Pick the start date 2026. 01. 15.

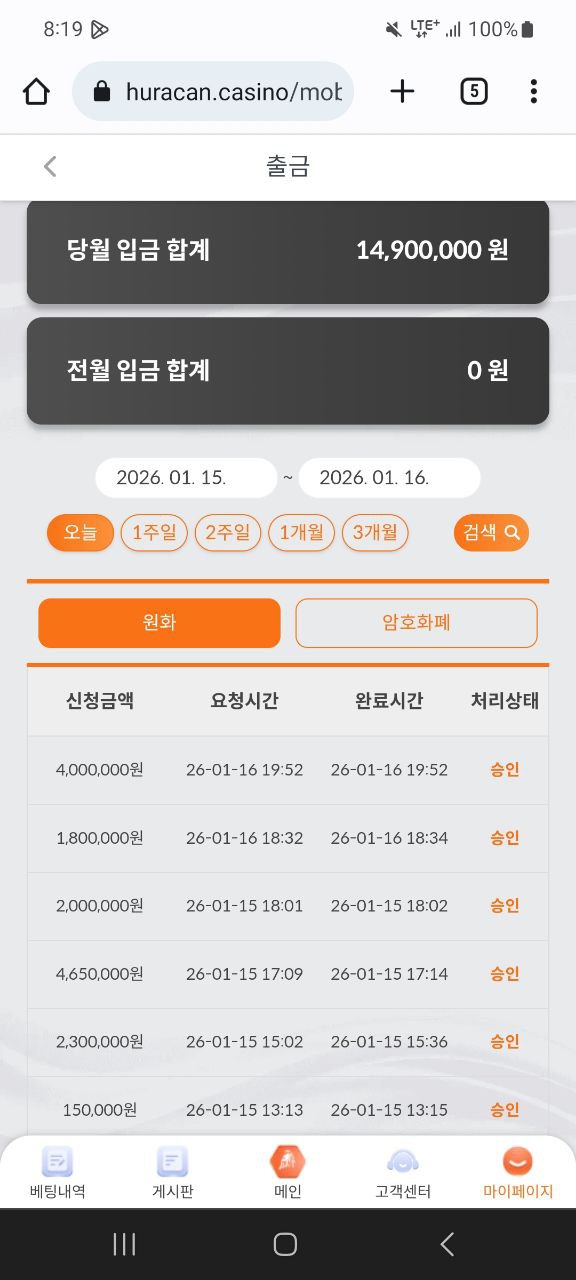point(186,478)
